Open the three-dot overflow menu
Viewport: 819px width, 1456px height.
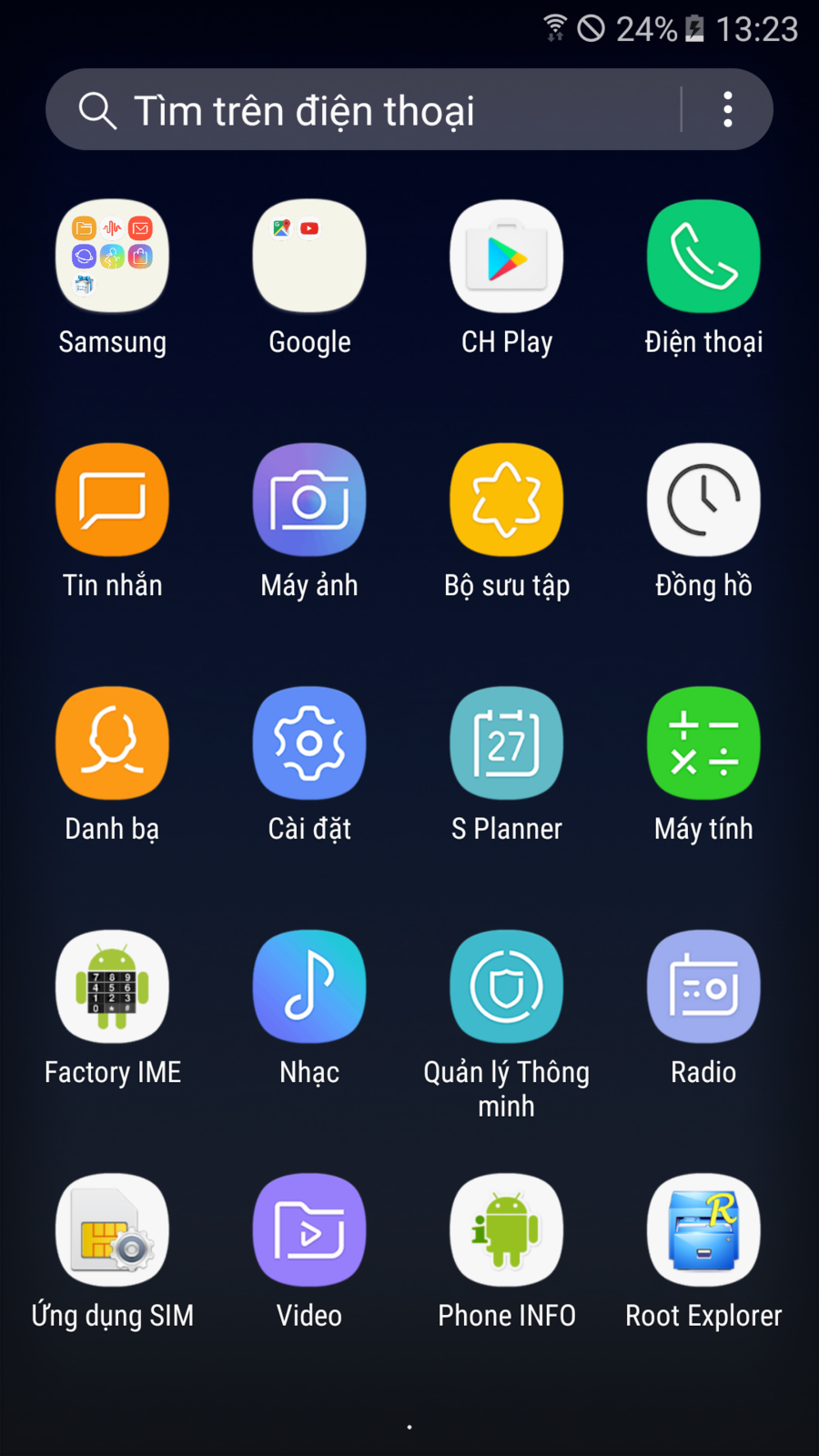pos(727,110)
